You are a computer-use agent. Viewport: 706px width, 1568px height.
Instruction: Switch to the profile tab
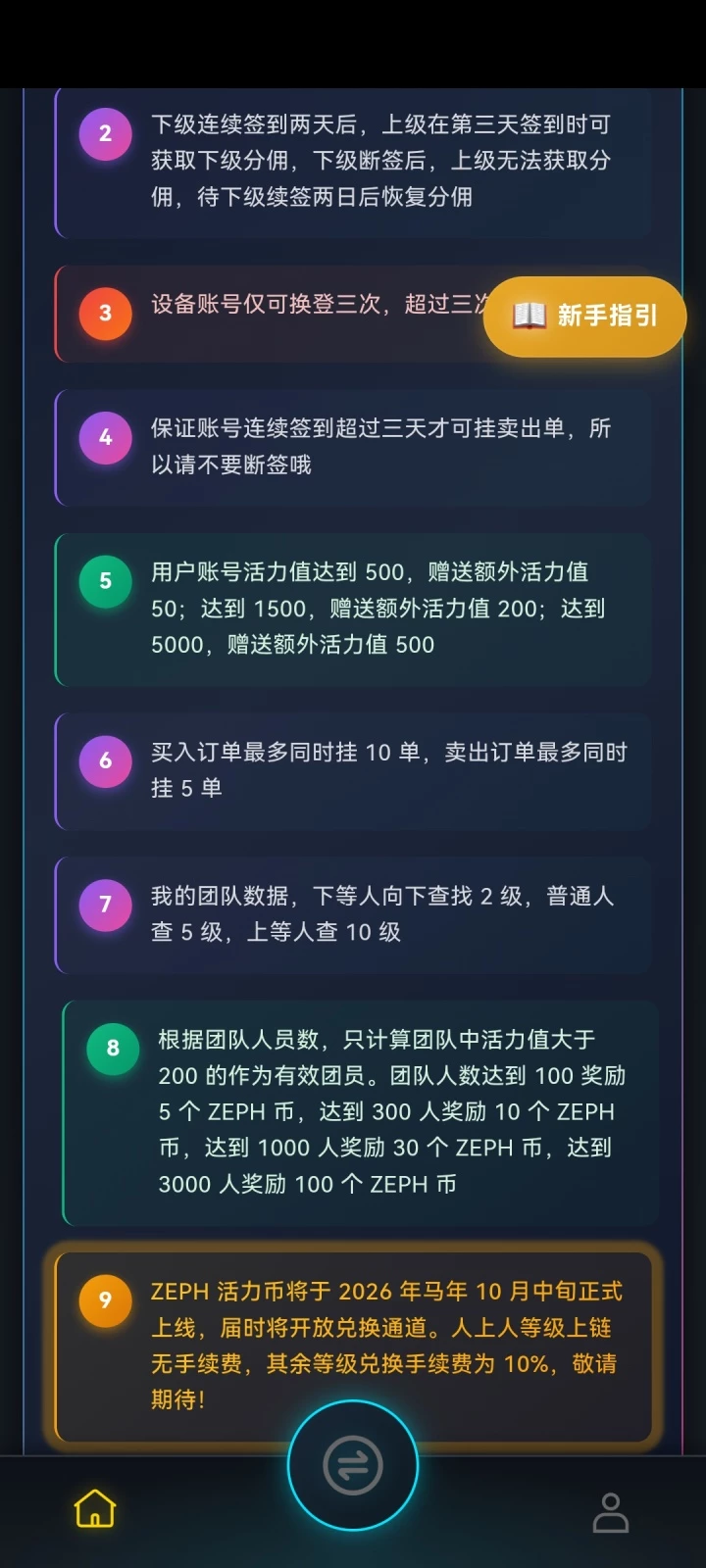point(610,1512)
